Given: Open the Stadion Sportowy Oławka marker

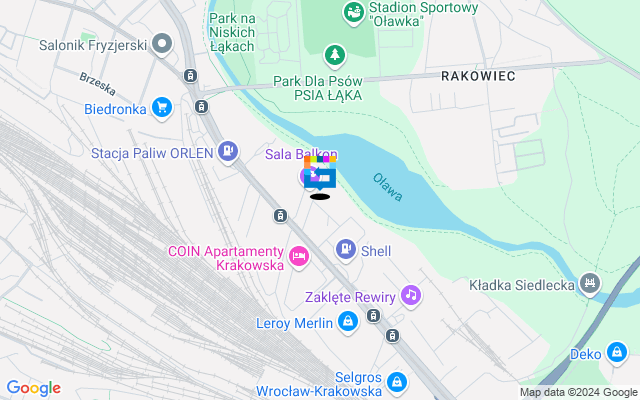Looking at the screenshot, I should [352, 12].
